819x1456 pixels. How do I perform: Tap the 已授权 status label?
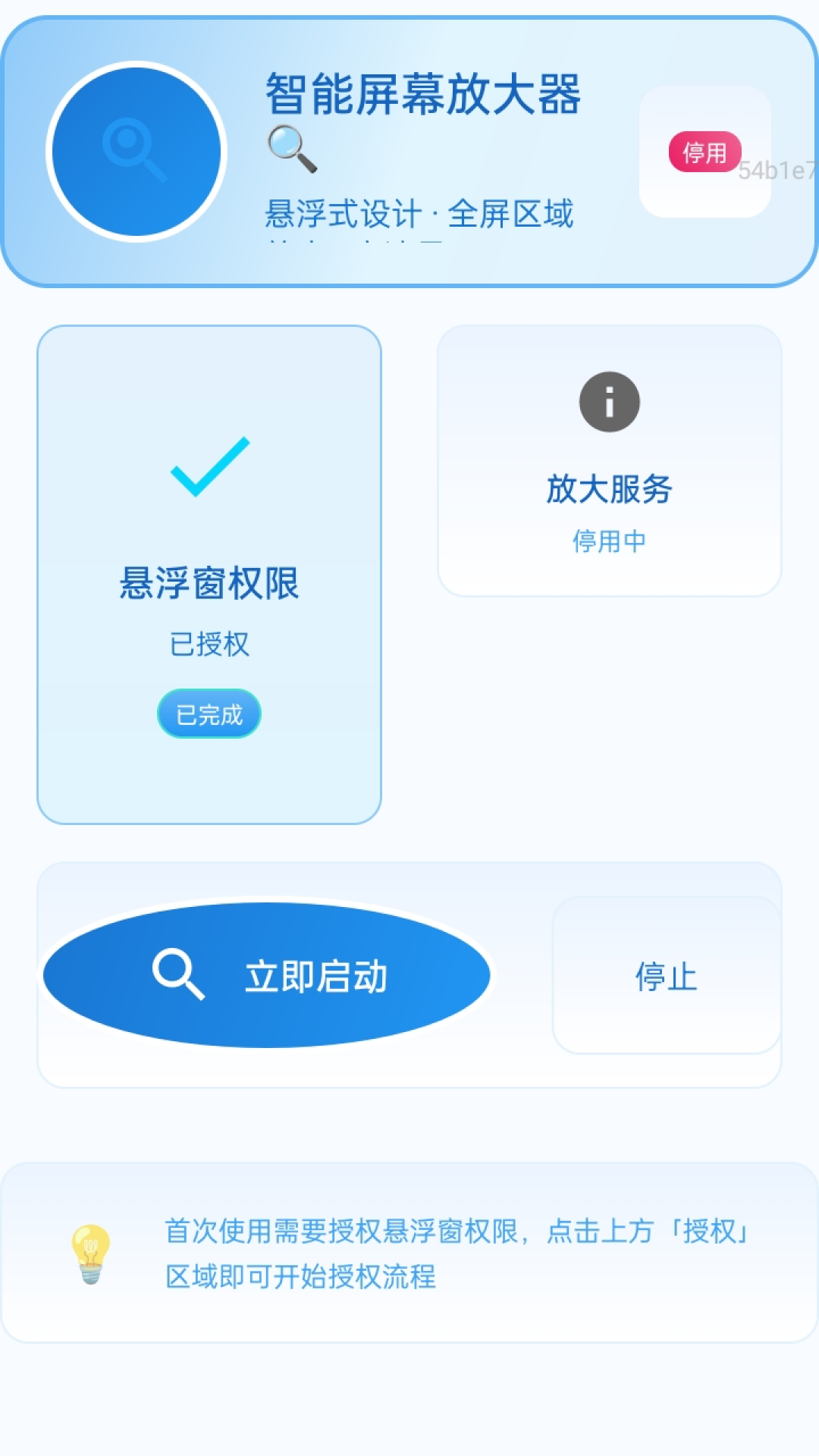point(209,644)
